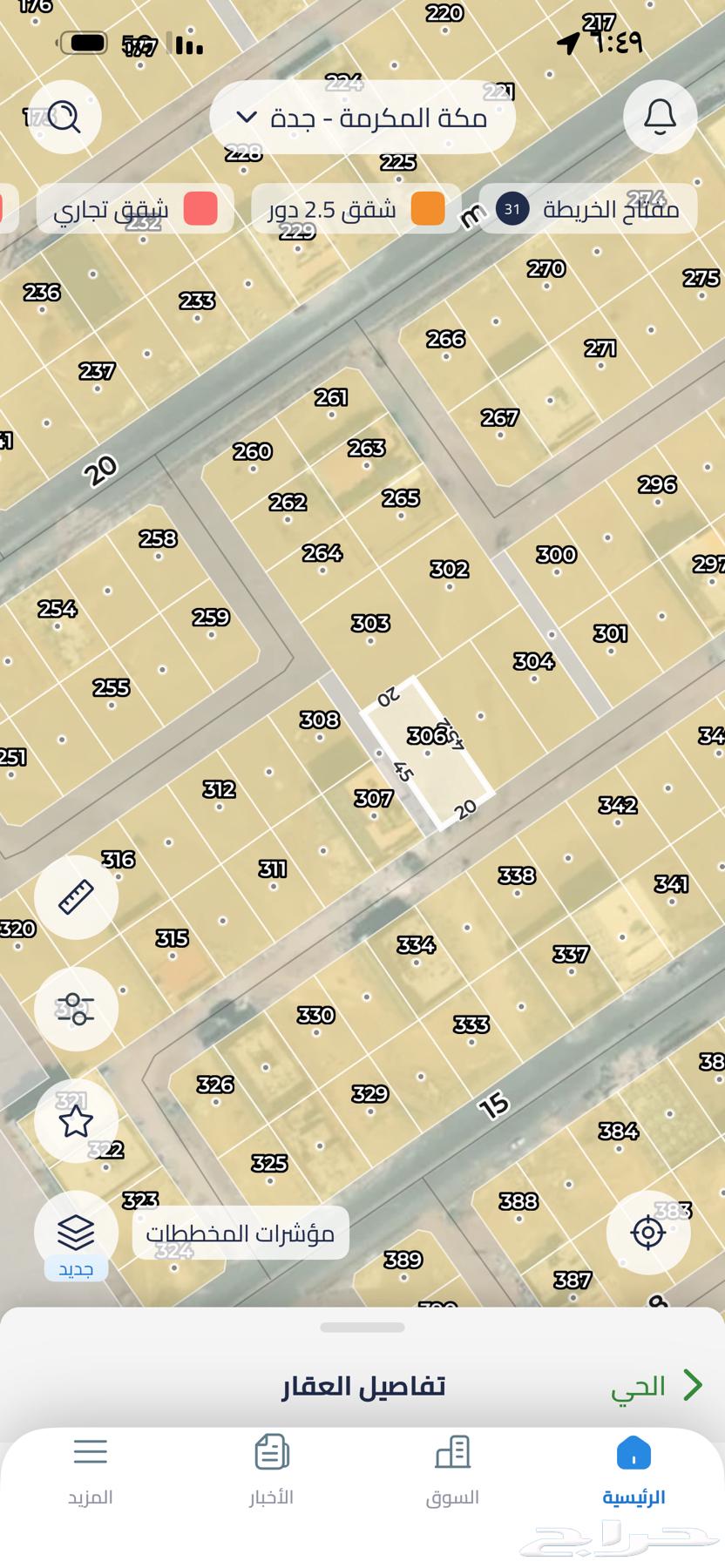Open the map filter sliders button

pyautogui.click(x=76, y=1009)
